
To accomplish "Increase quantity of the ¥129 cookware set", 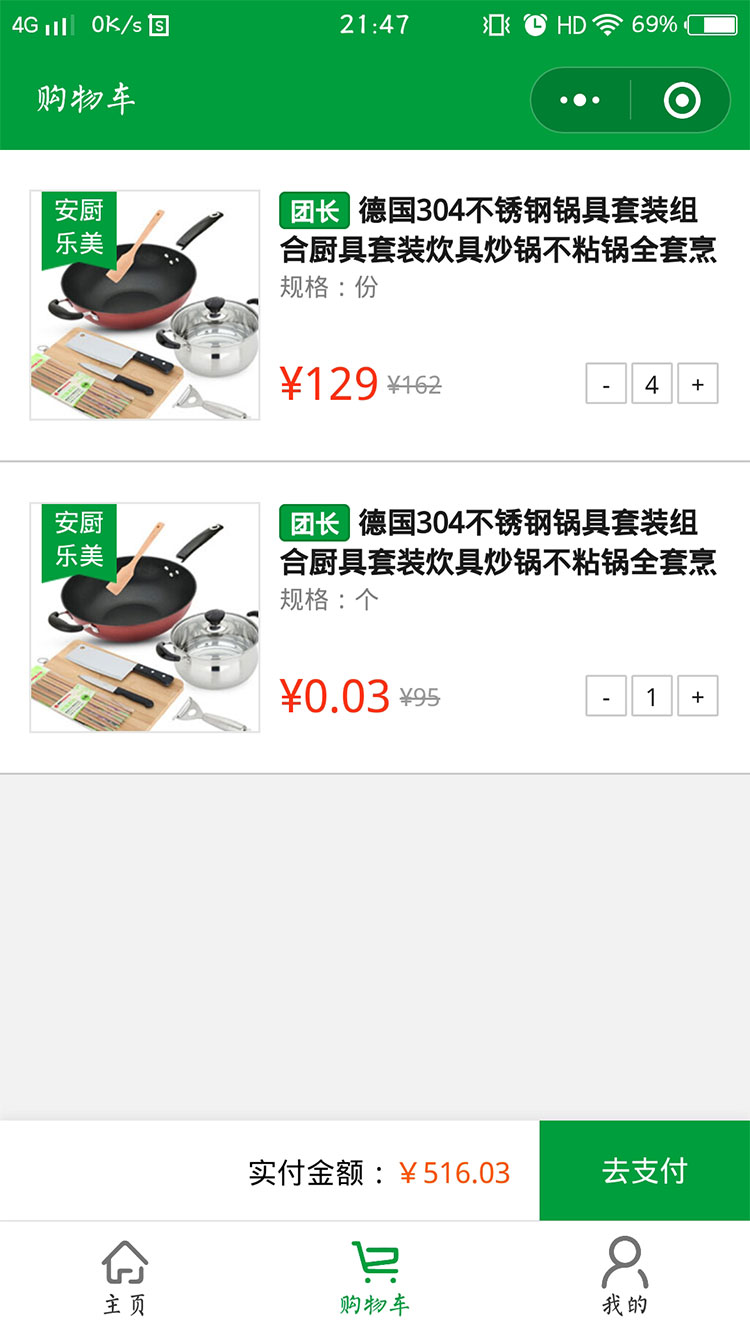I will 698,384.
